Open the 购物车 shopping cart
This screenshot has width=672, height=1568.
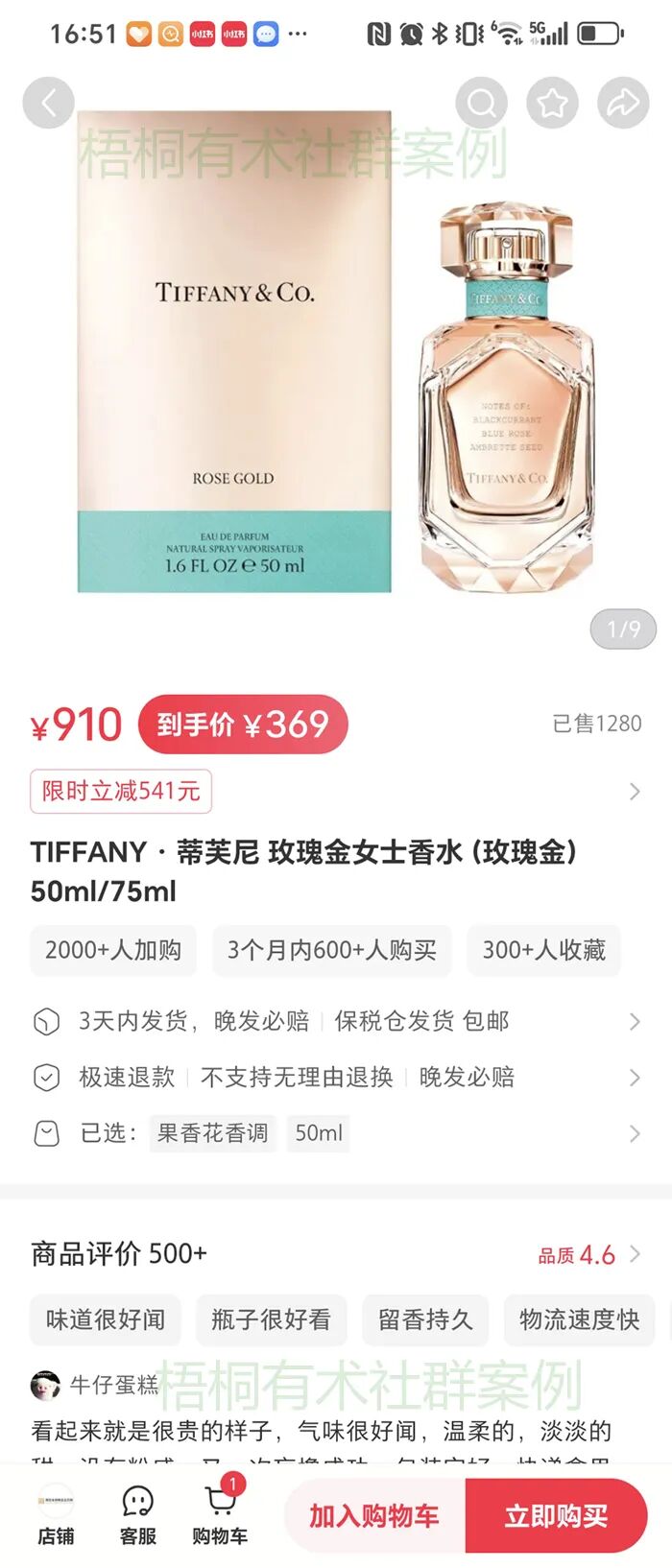[220, 1515]
